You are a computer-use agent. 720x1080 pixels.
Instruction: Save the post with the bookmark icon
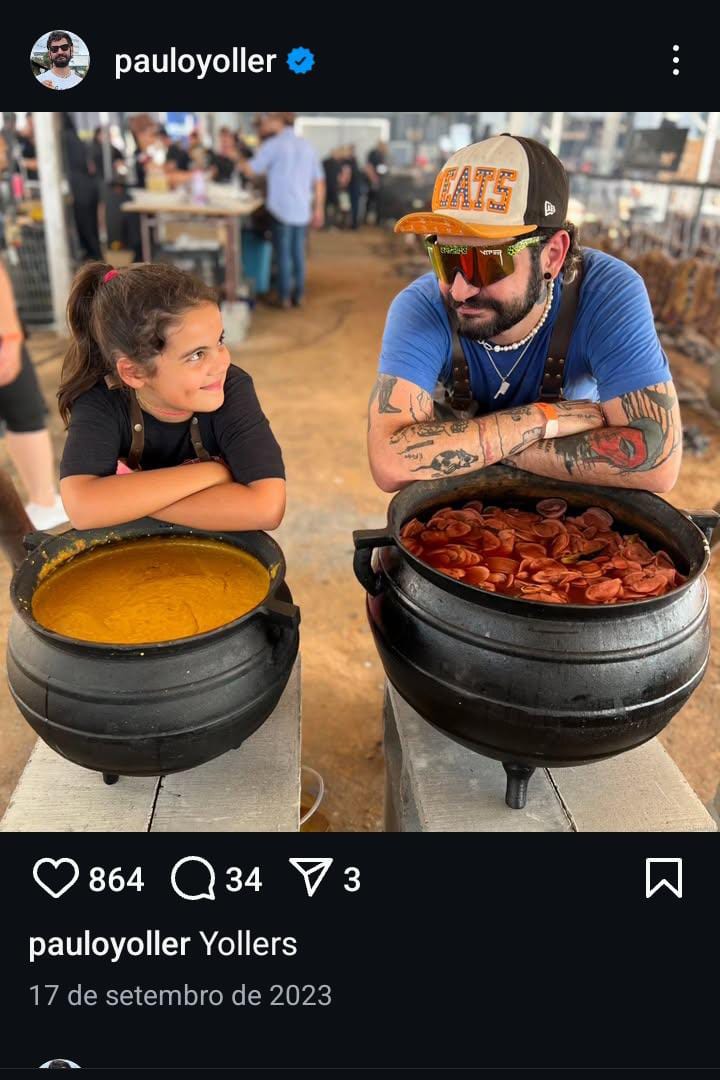pyautogui.click(x=664, y=878)
